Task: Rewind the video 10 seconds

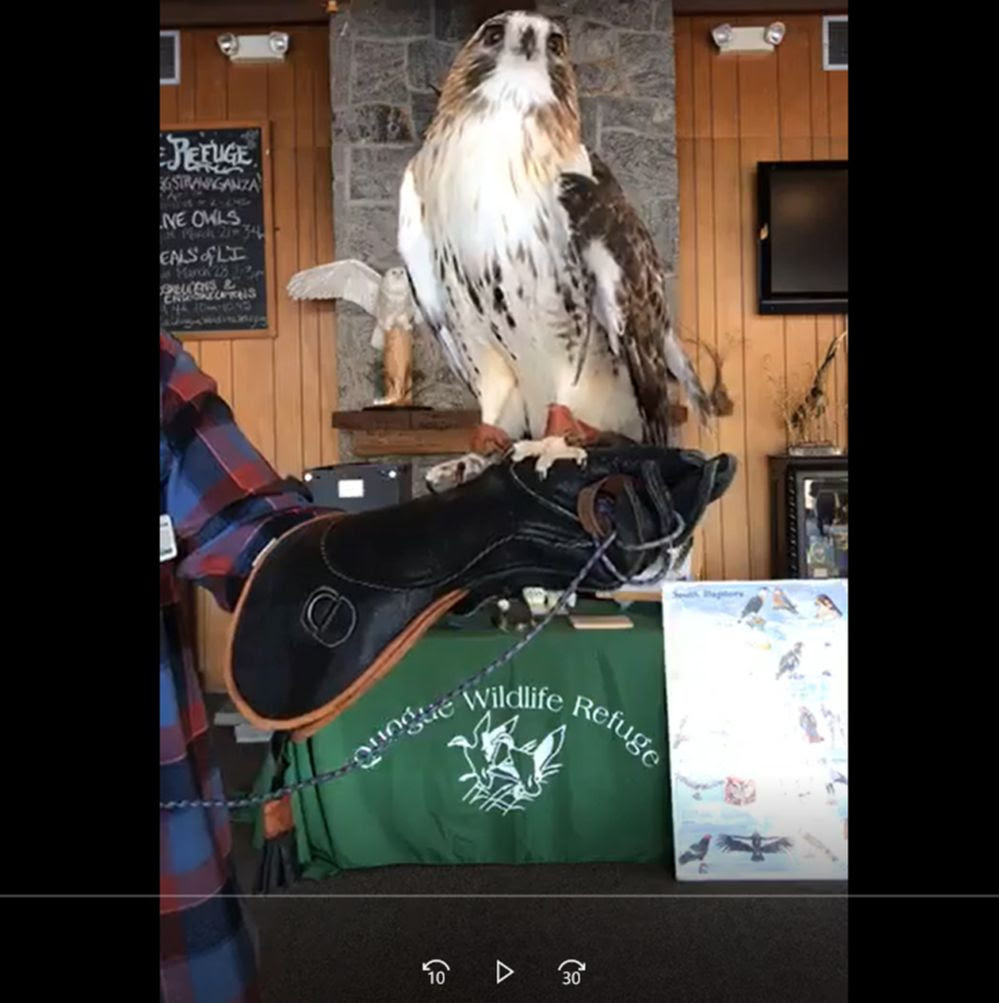Action: (436, 972)
